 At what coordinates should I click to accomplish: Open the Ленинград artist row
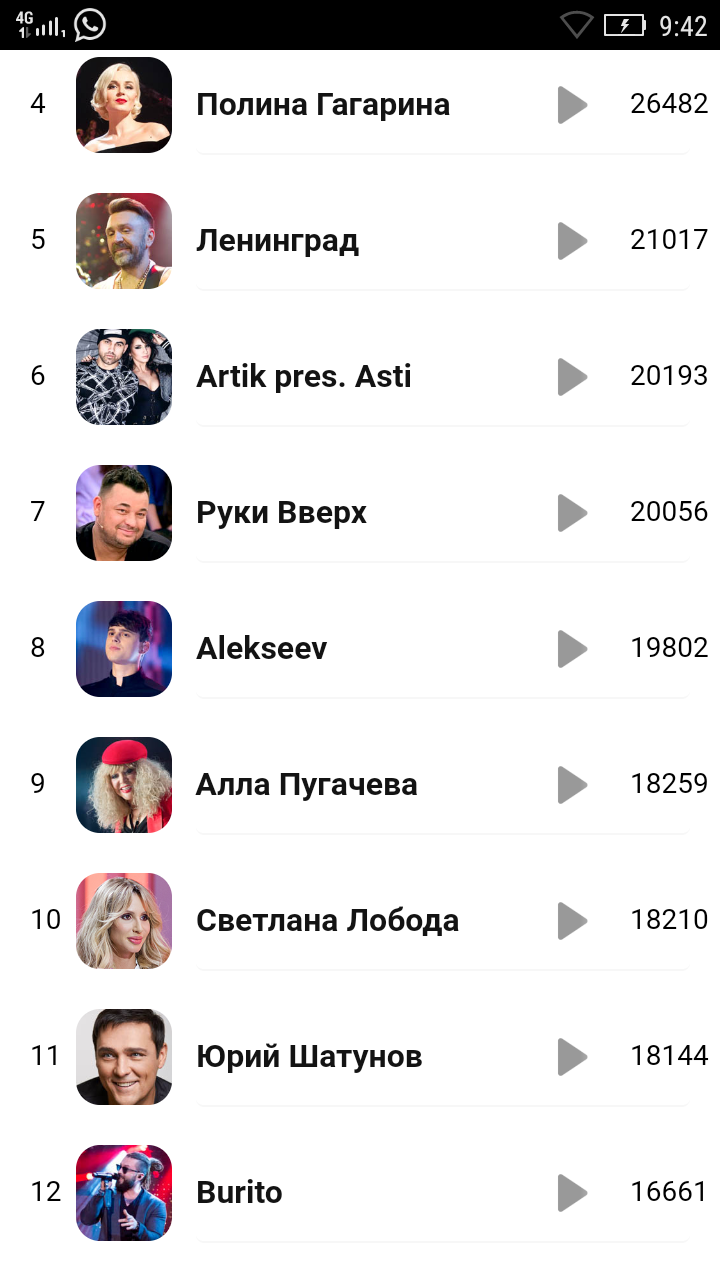coord(277,241)
